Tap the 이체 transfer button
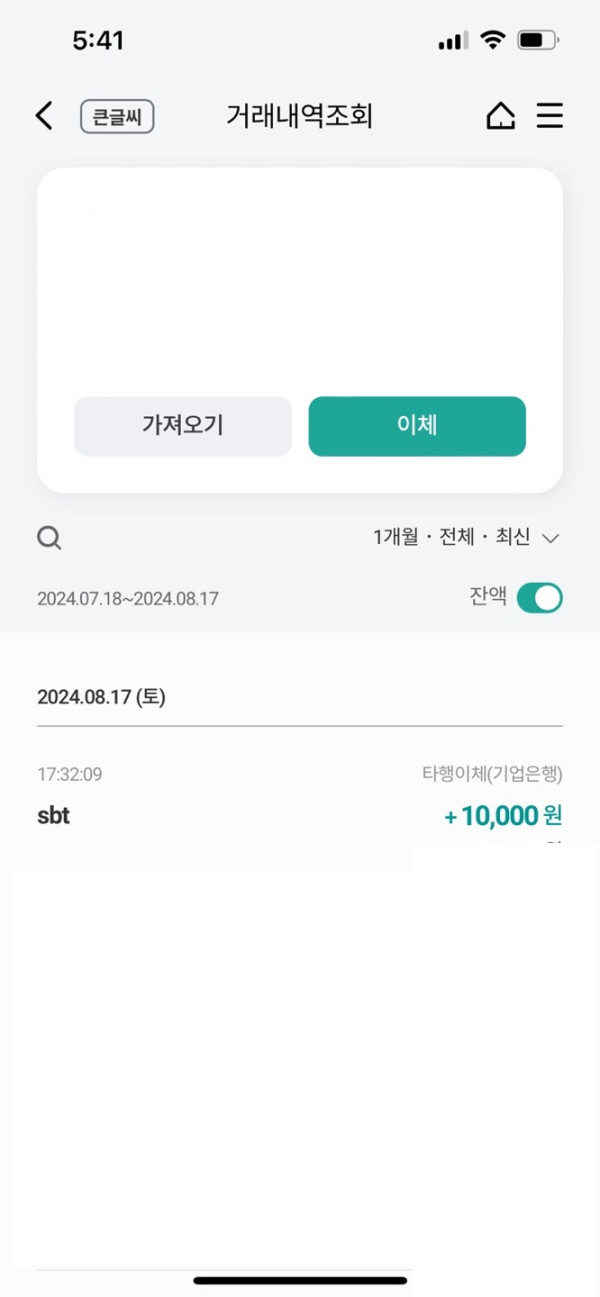Viewport: 600px width, 1297px height. coord(417,426)
